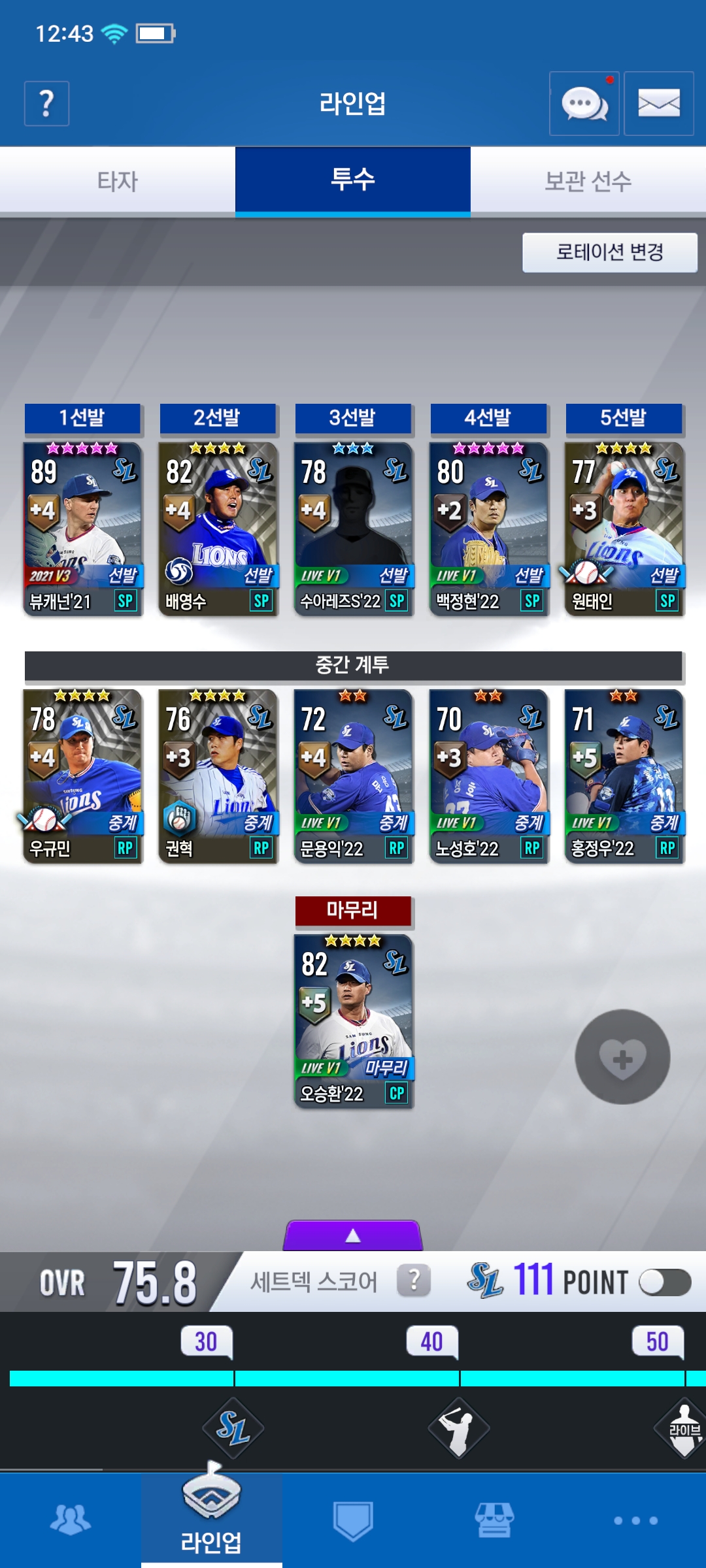Switch to the 타자 tab
The image size is (706, 1568).
(x=118, y=181)
